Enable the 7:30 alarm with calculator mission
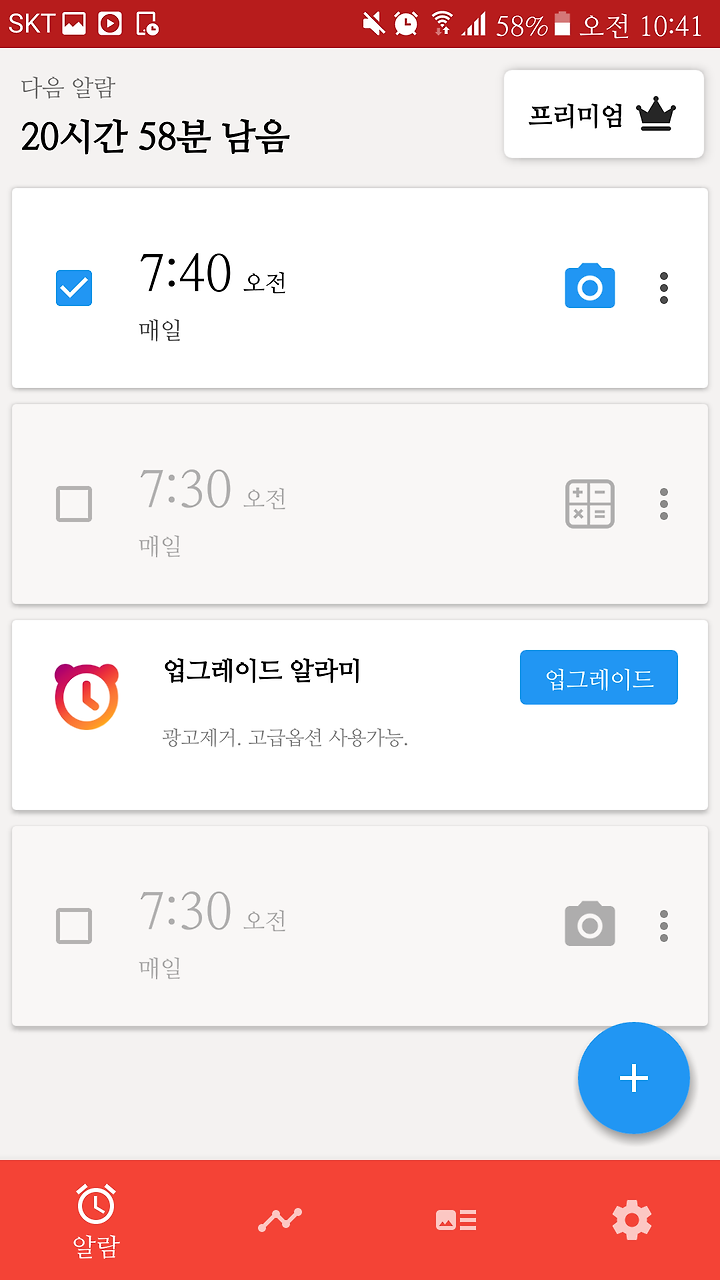This screenshot has width=720, height=1280. 74,504
